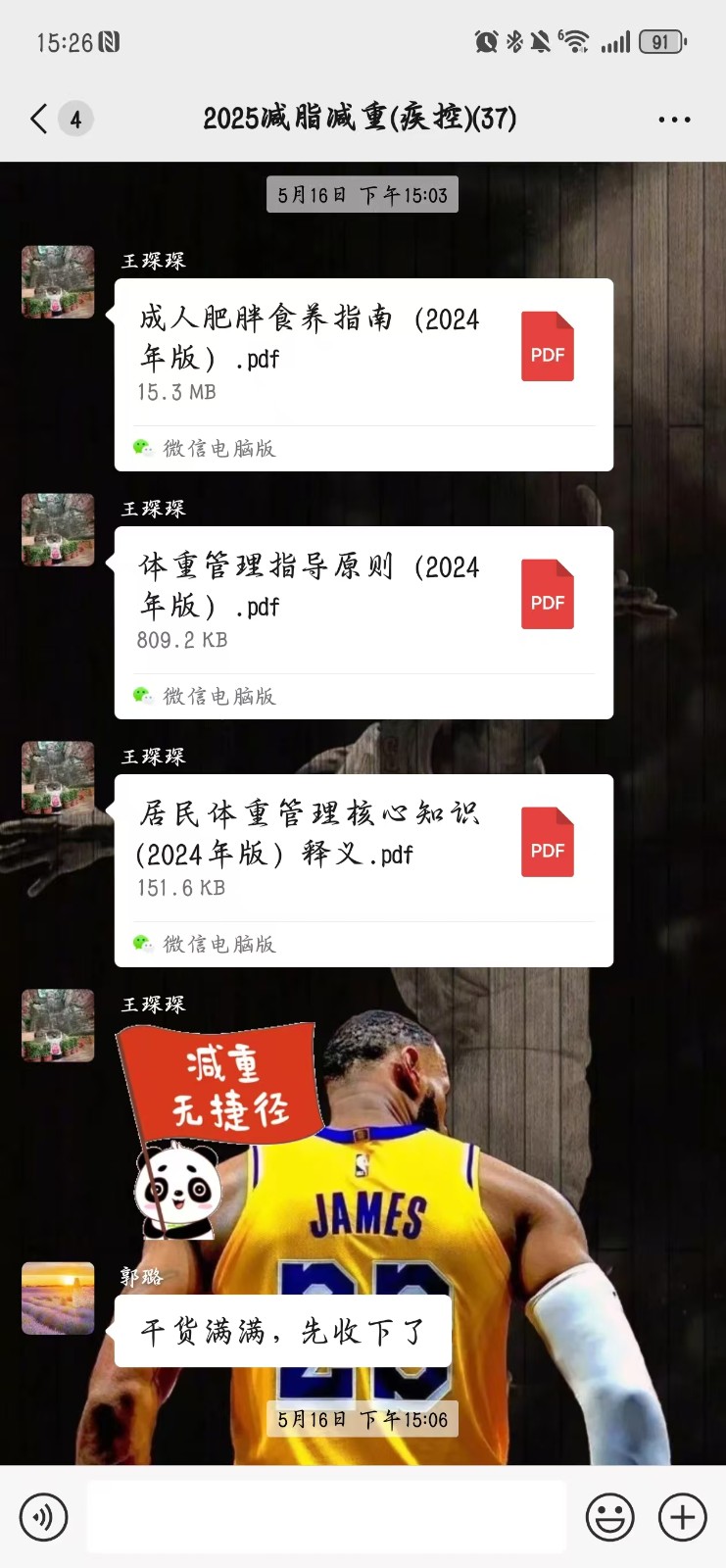Open the group chat options menu
Viewport: 726px width, 1568px height.
click(674, 120)
